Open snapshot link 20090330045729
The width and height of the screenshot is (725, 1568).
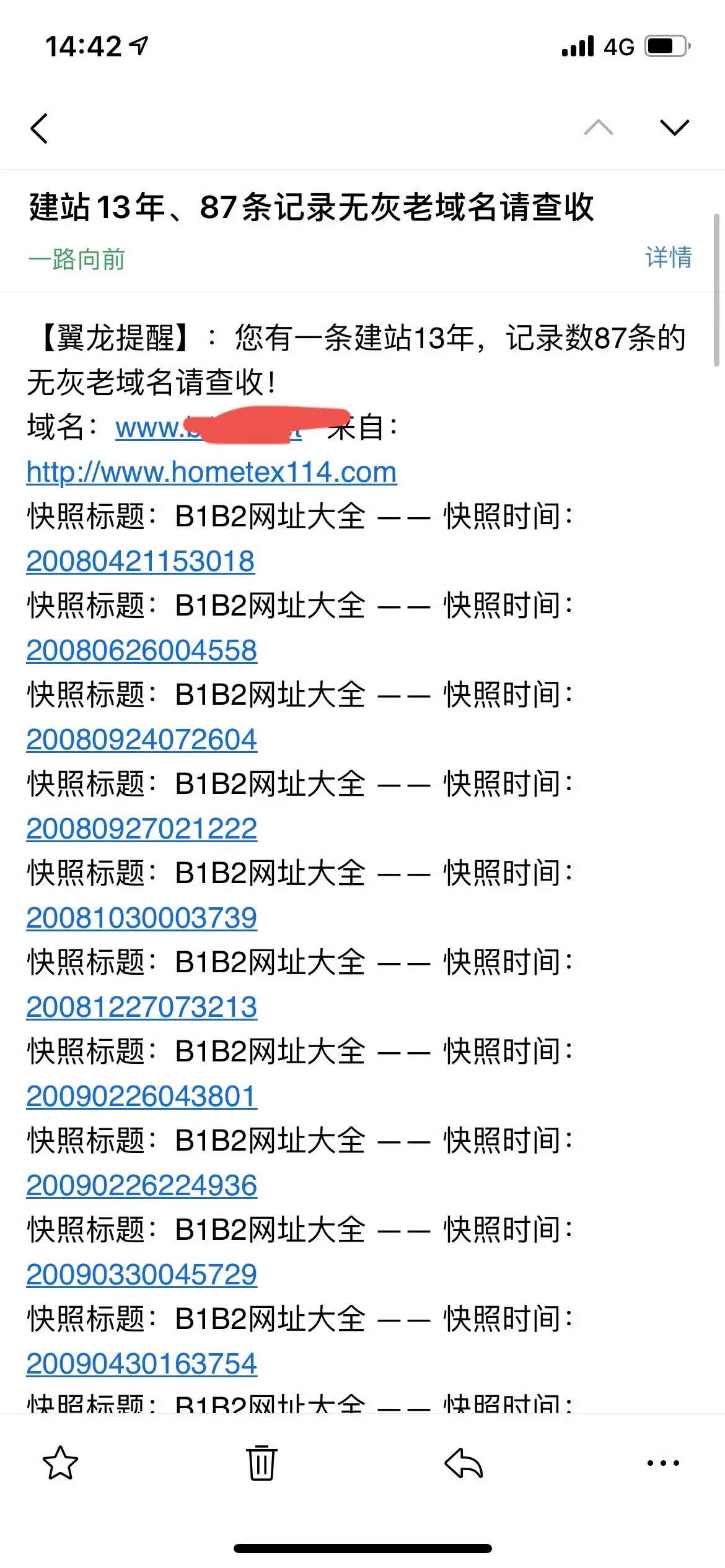click(x=141, y=1275)
